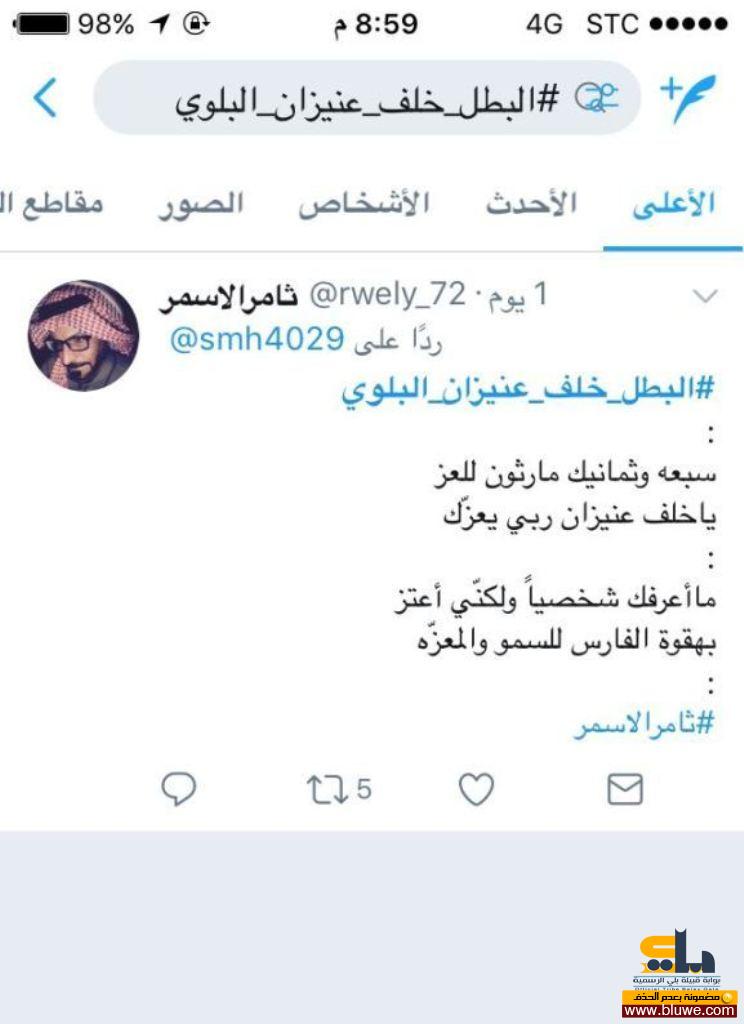
Task: Compose a new tweet with the feather icon
Action: click(689, 98)
